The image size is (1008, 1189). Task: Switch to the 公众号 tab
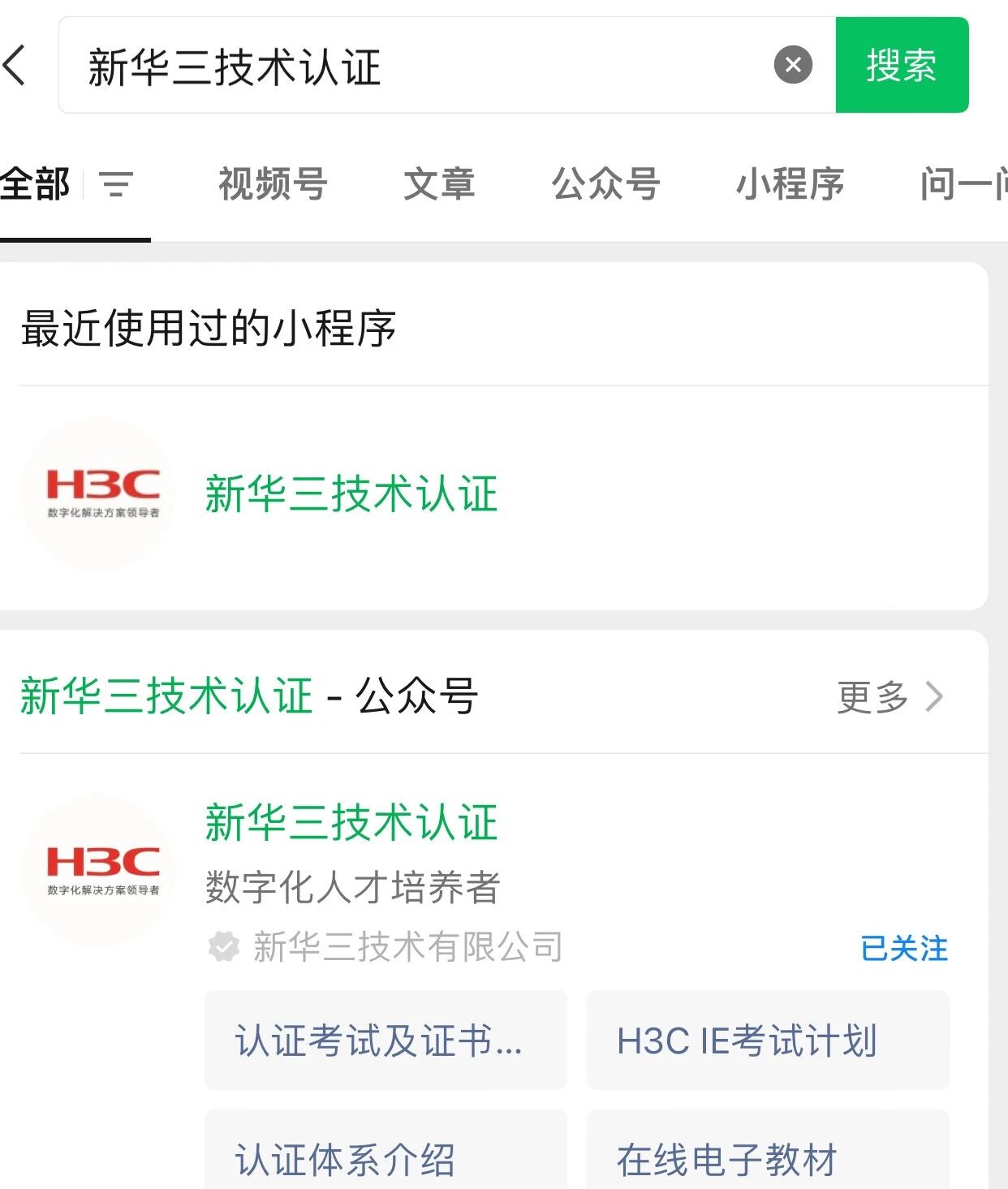[x=605, y=184]
